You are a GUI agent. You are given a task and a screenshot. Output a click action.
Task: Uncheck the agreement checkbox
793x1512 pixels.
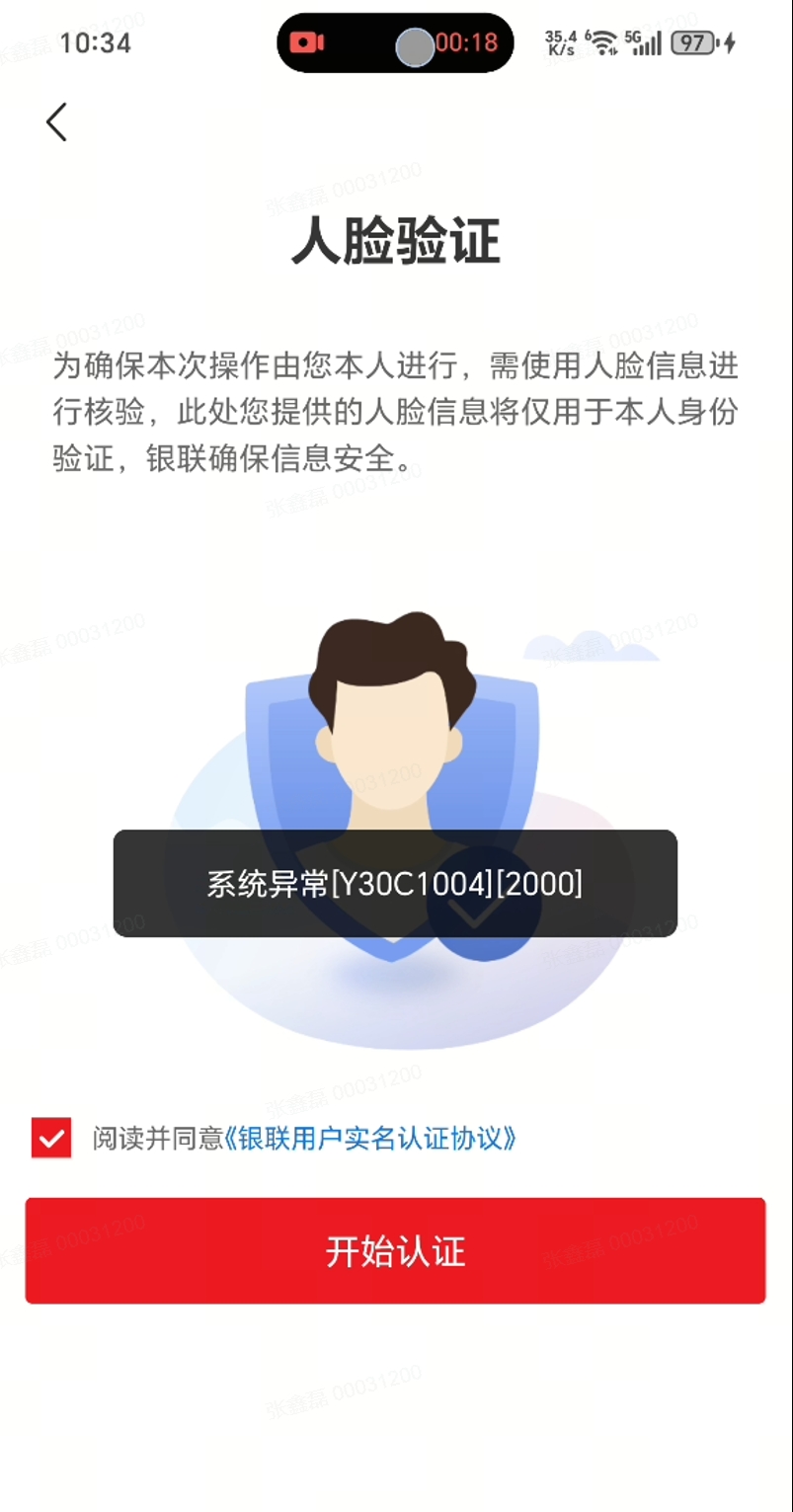tap(51, 1138)
